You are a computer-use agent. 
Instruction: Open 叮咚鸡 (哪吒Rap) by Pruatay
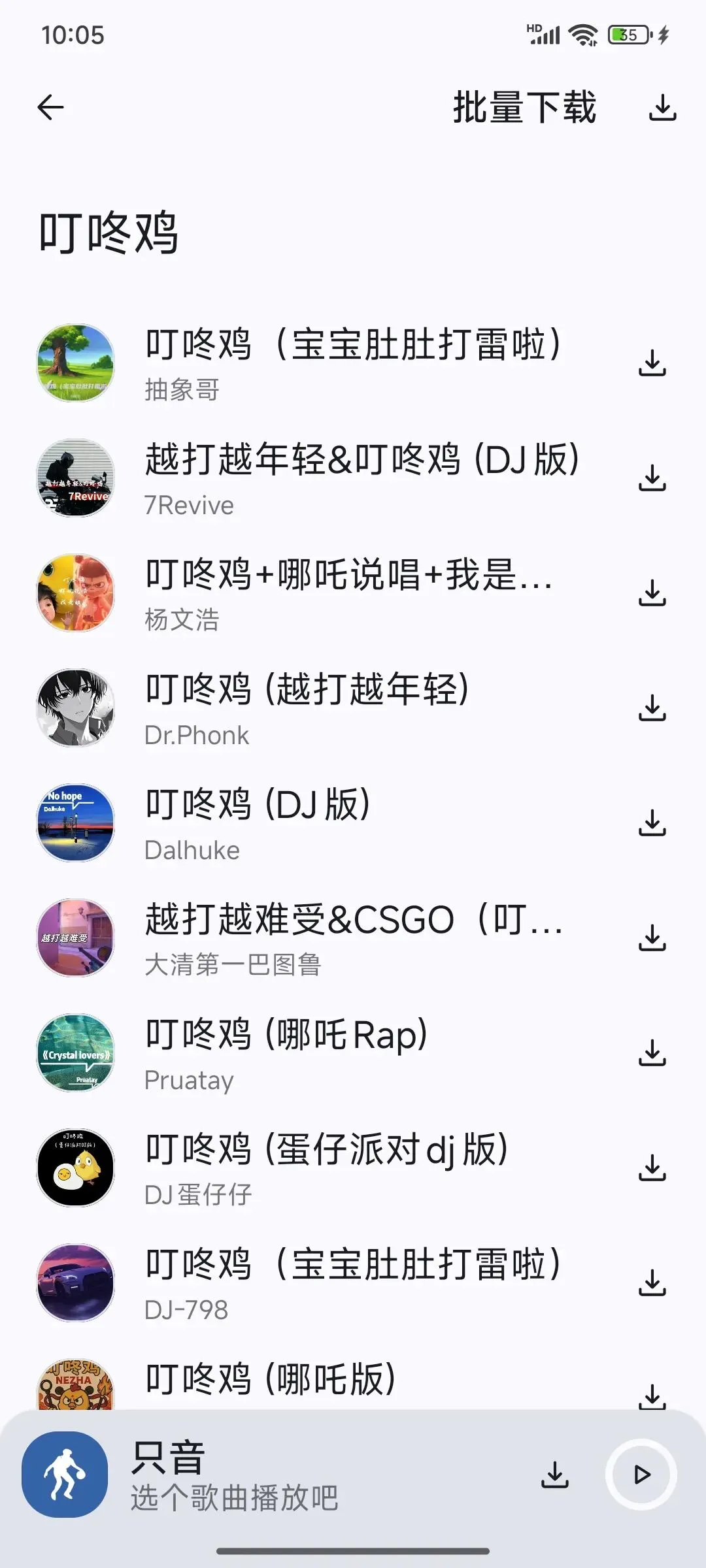[x=286, y=1053]
